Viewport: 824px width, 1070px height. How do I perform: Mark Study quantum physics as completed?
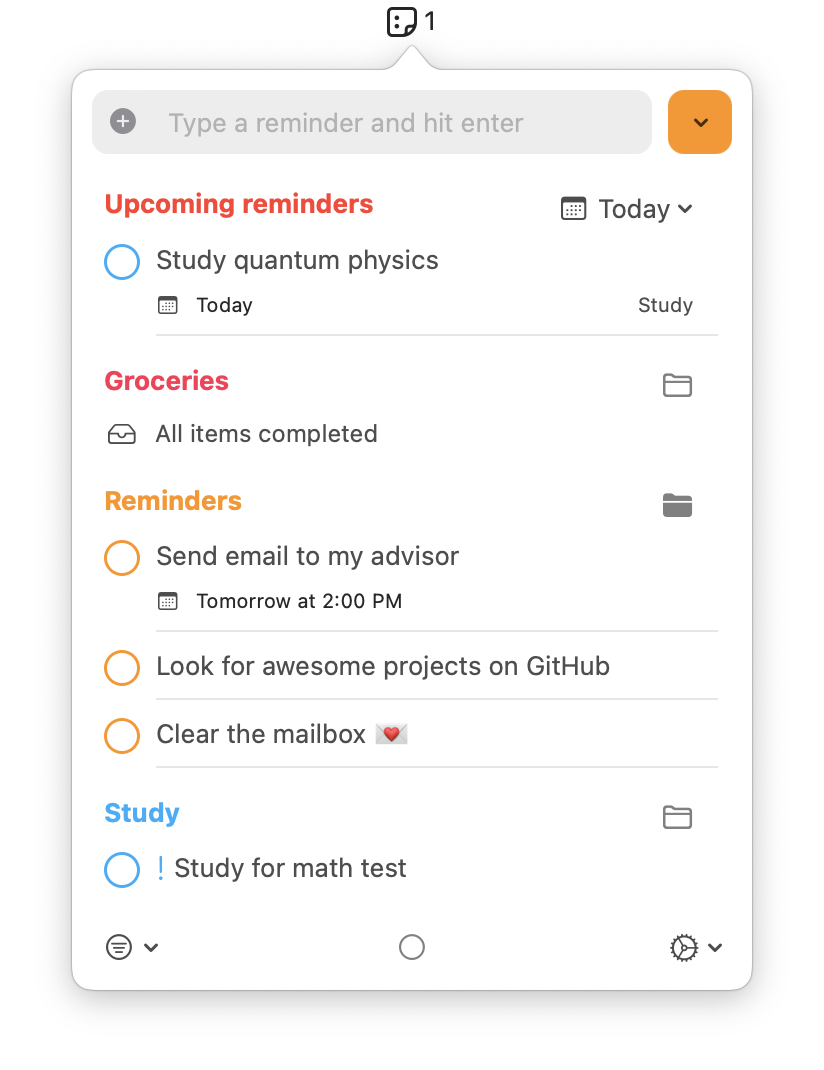[x=122, y=261]
